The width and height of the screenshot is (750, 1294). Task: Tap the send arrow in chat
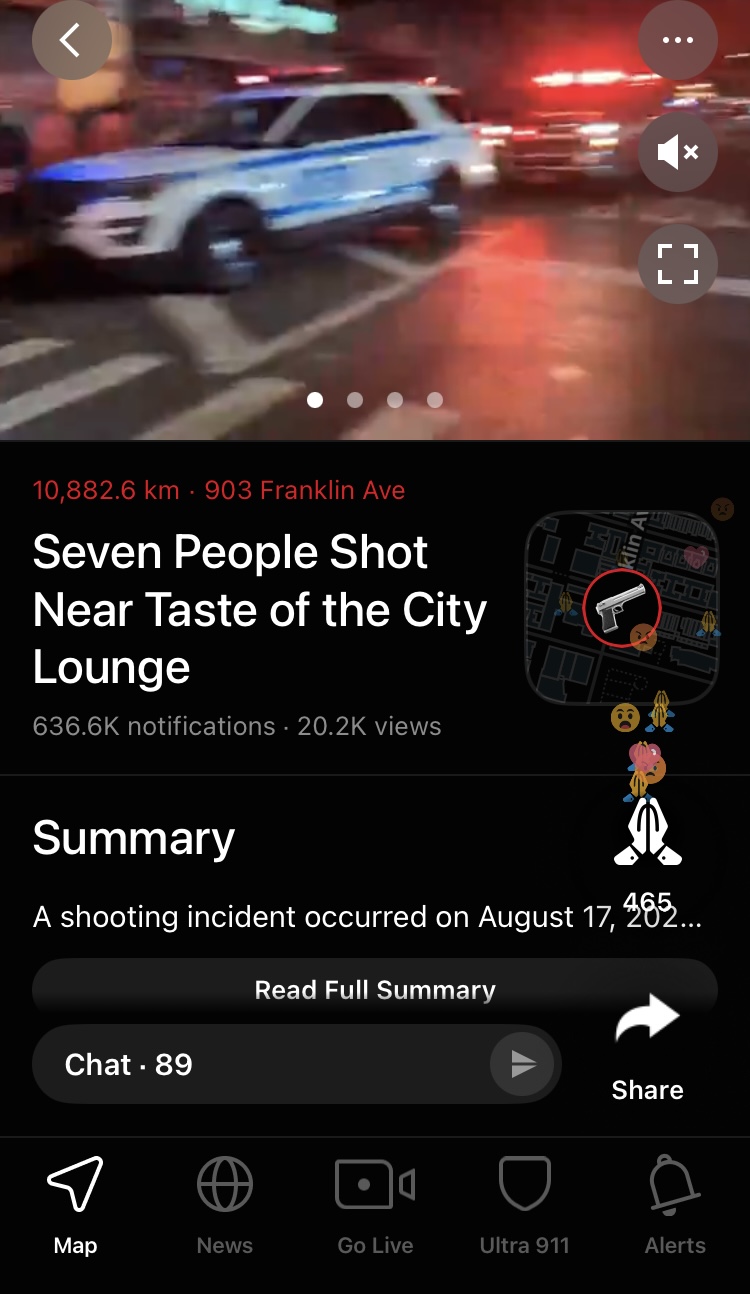522,1064
